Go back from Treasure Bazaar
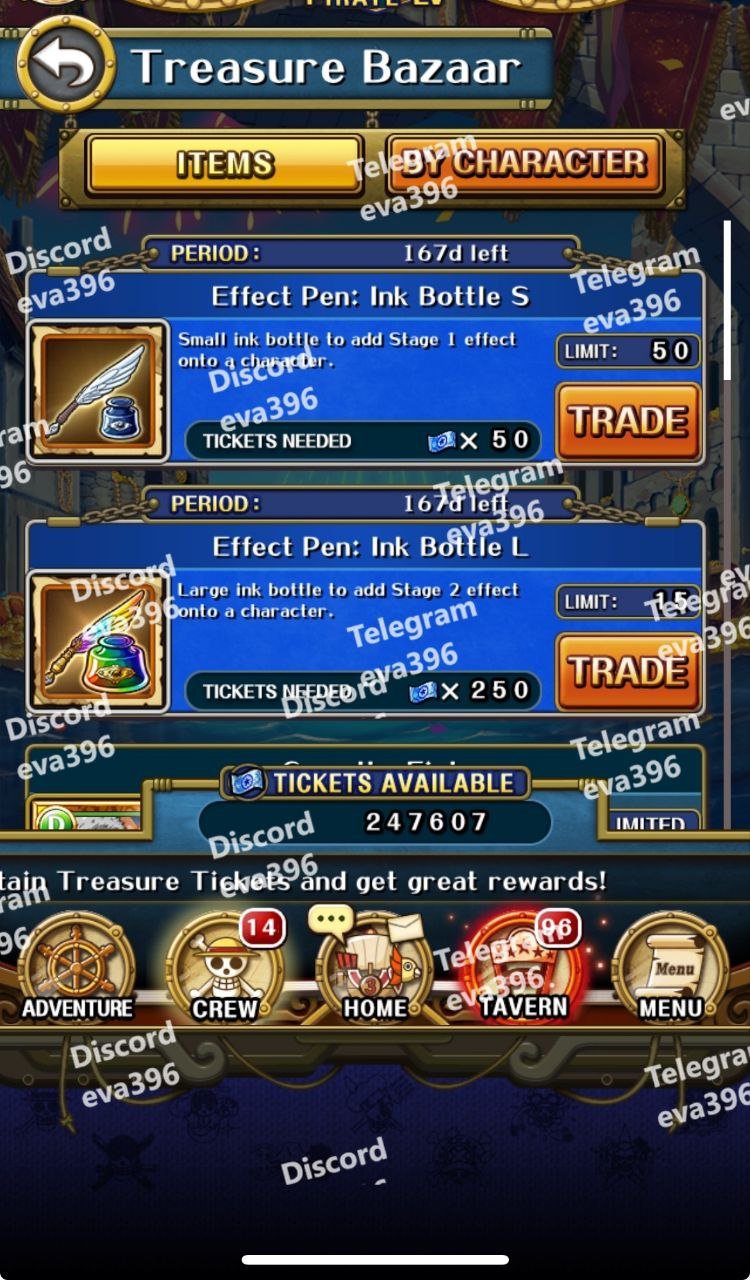This screenshot has width=750, height=1280. (x=66, y=64)
